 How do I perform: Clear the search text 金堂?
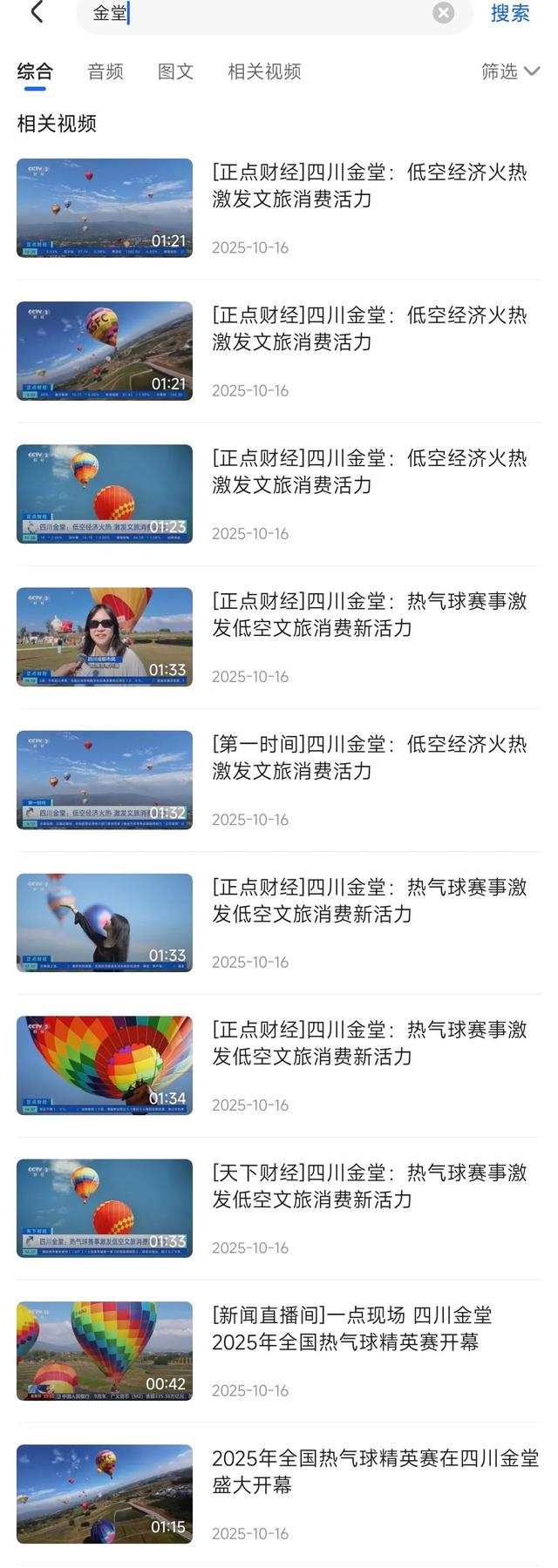444,12
